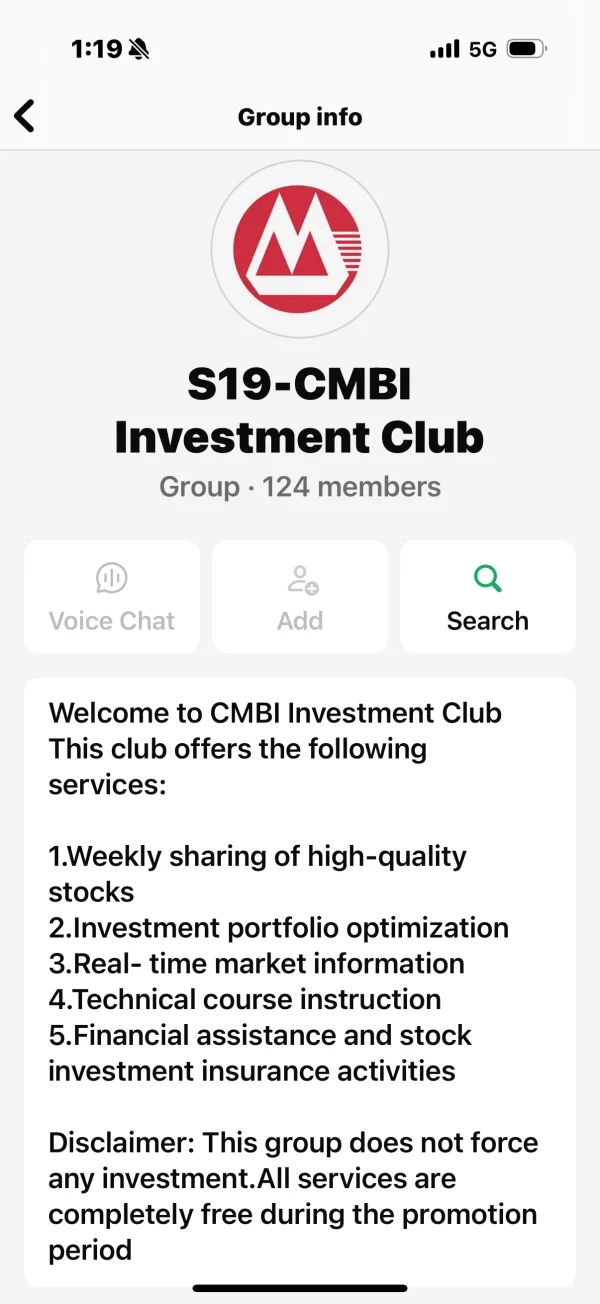Add a member to the group

tap(300, 597)
